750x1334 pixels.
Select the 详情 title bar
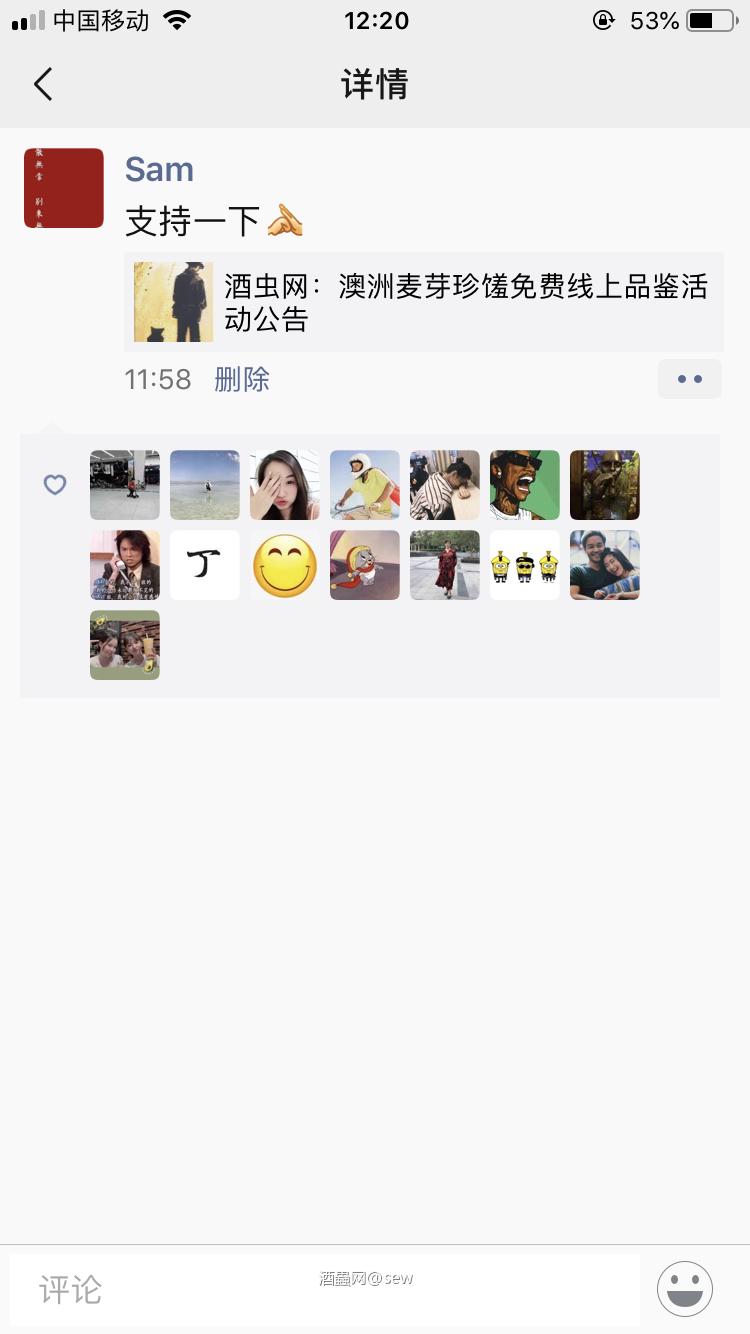(375, 85)
